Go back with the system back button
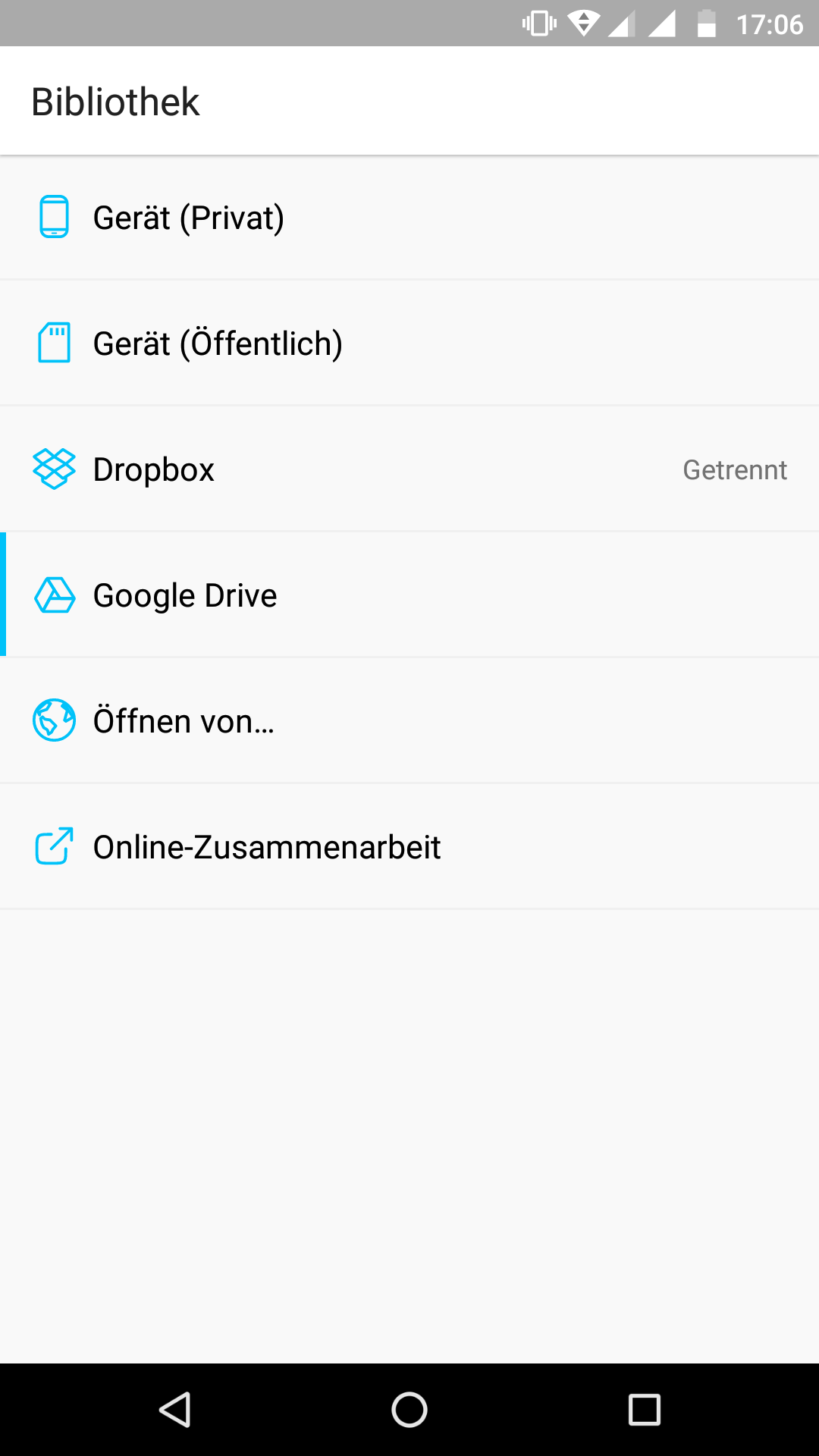 click(x=175, y=1410)
